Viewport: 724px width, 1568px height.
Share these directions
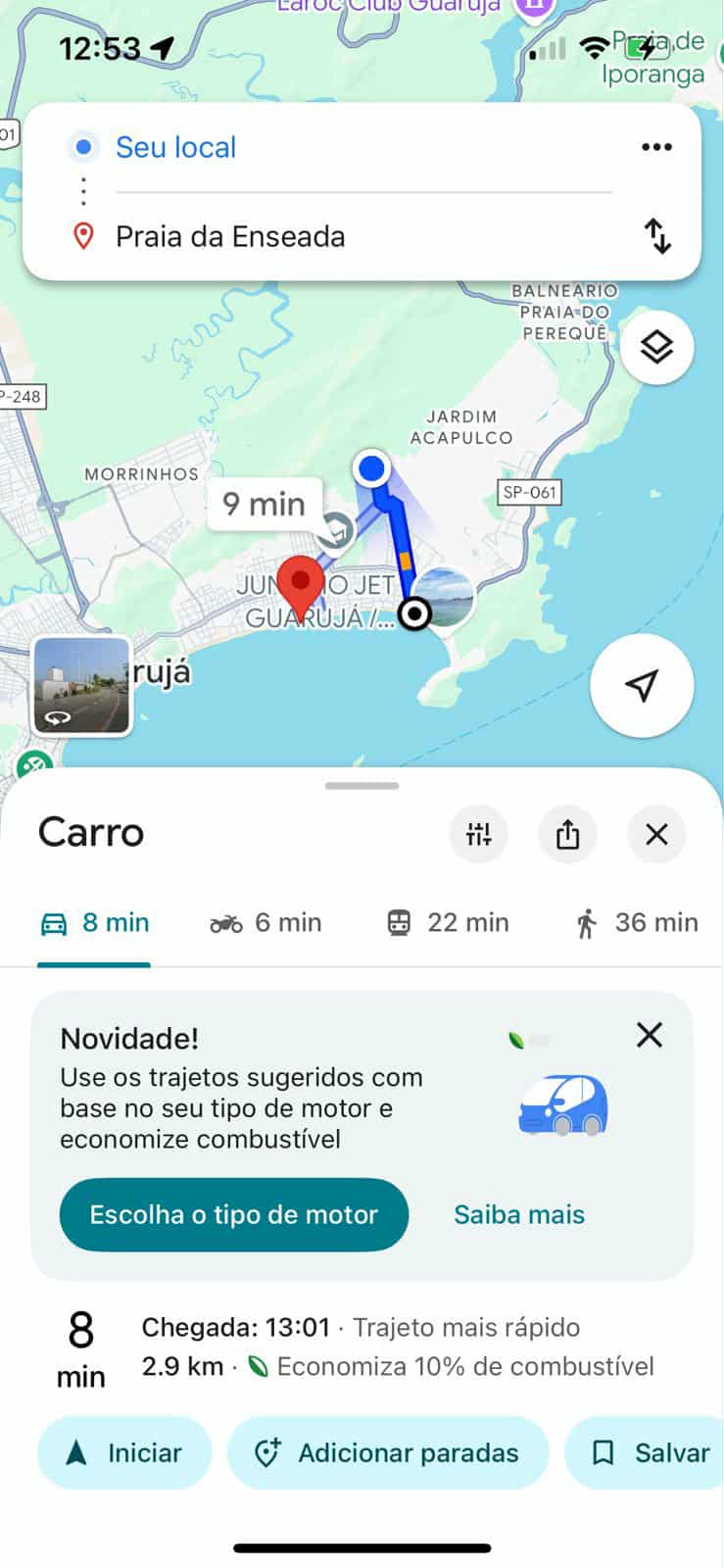click(x=567, y=834)
